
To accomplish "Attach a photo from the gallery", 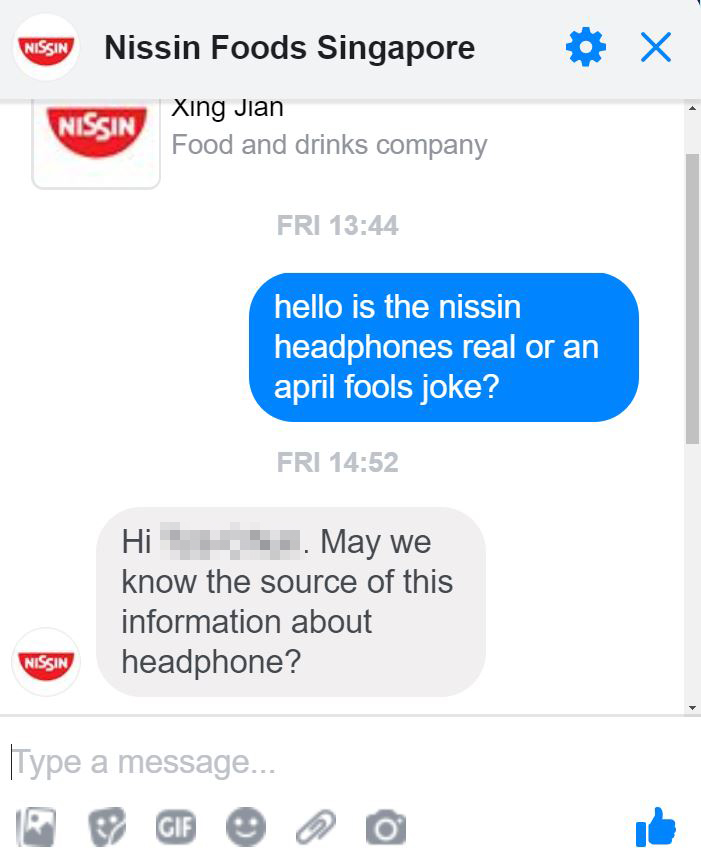I will pos(37,827).
